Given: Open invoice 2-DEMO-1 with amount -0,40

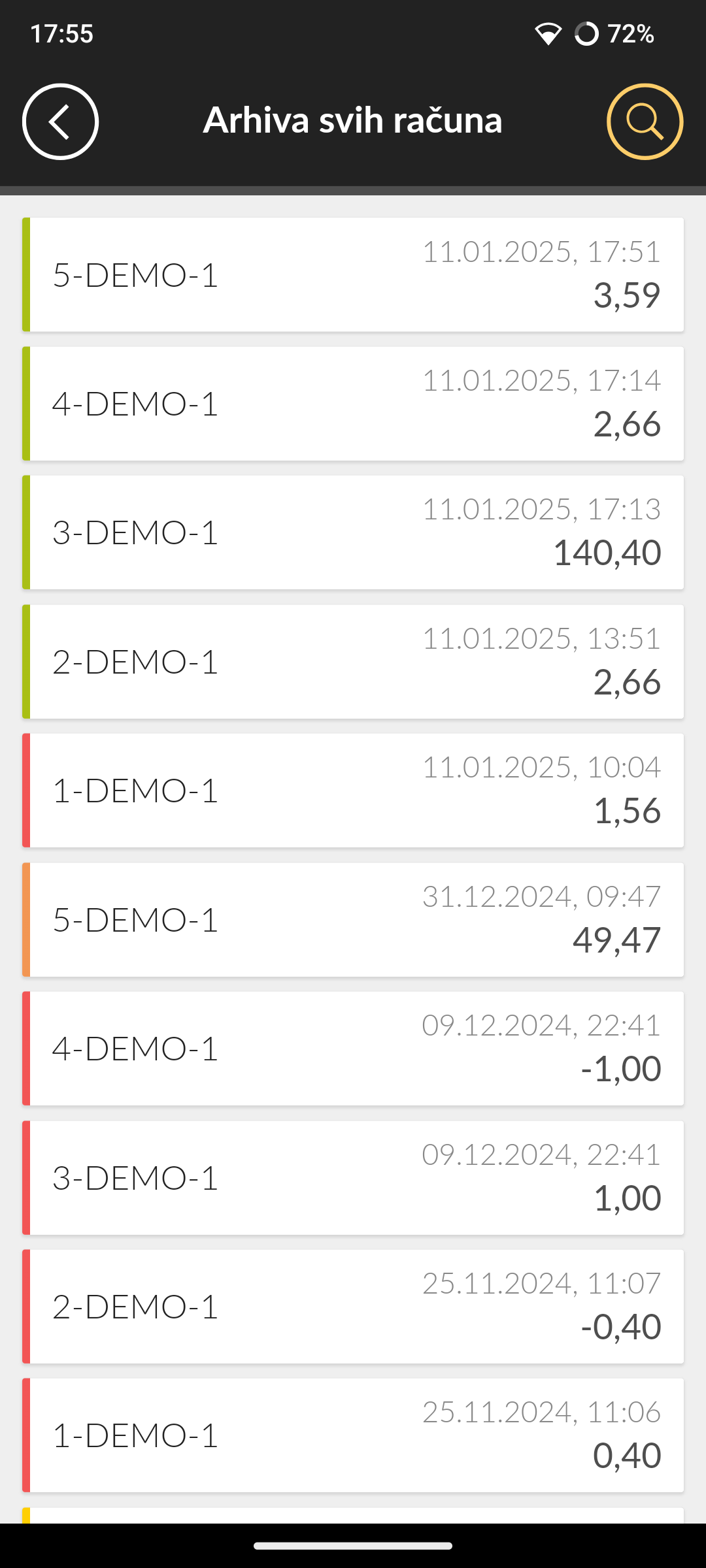Looking at the screenshot, I should click(x=353, y=1307).
